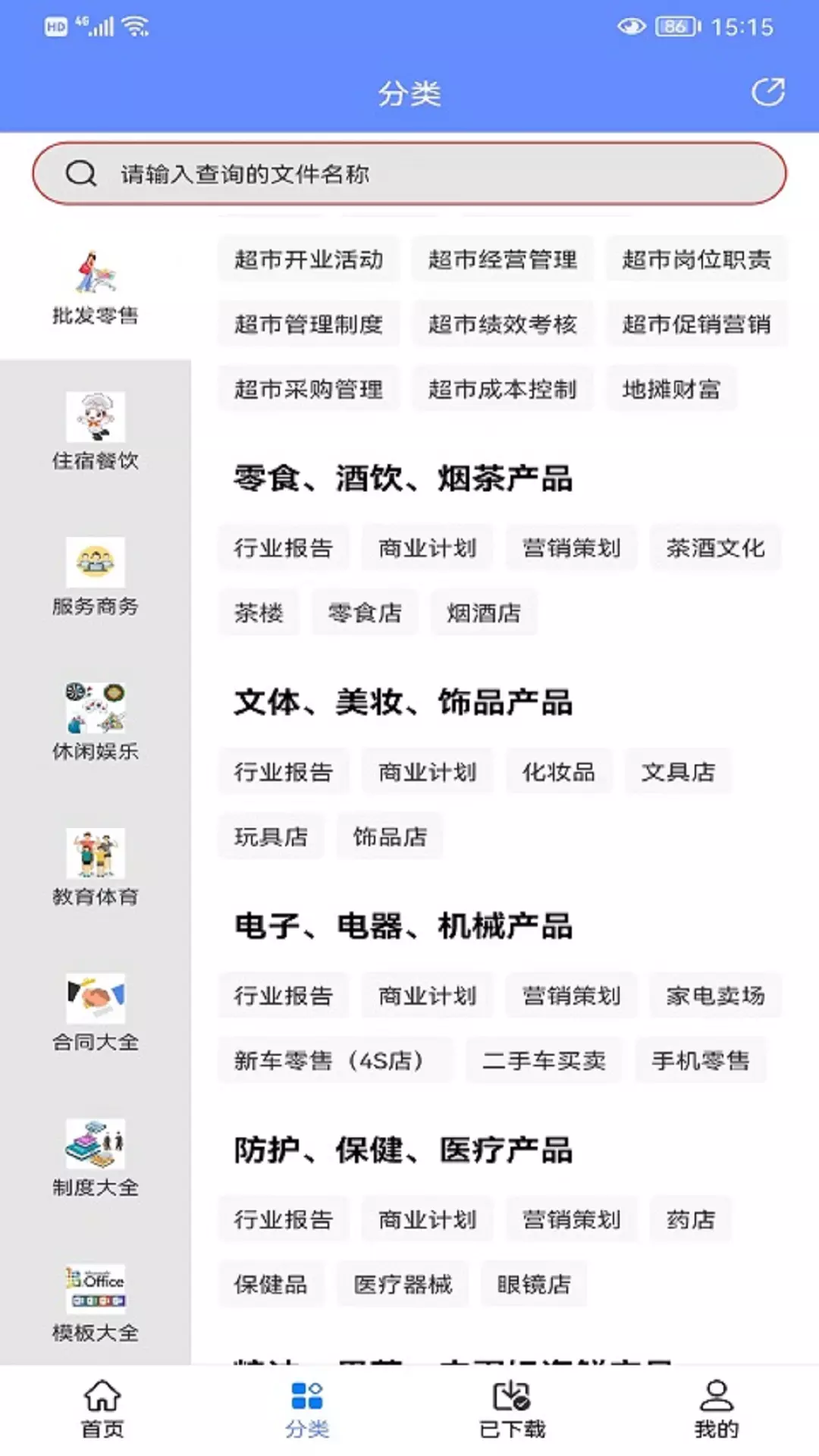Tap the 超市开业活动 chip
819x1456 pixels.
click(x=309, y=259)
